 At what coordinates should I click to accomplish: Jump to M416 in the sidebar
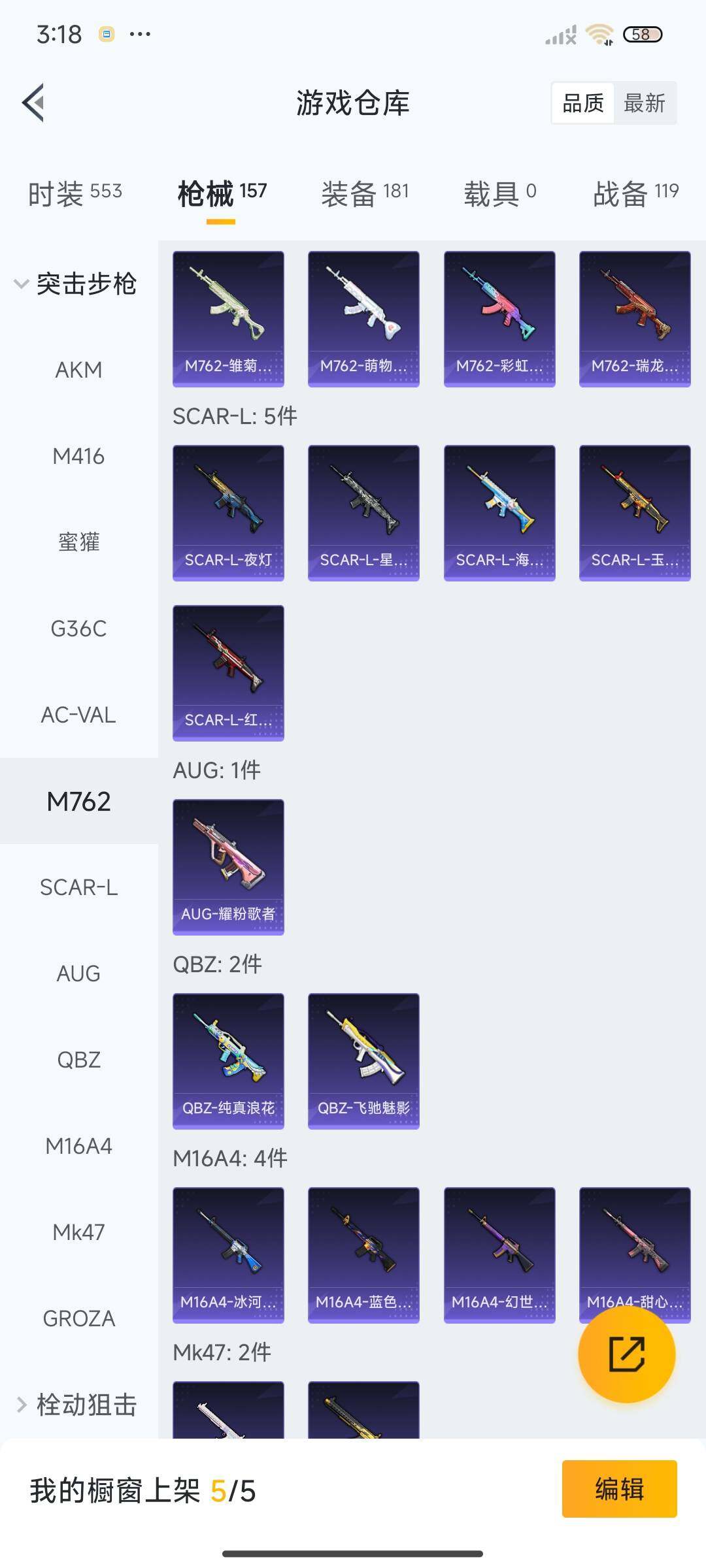click(78, 456)
